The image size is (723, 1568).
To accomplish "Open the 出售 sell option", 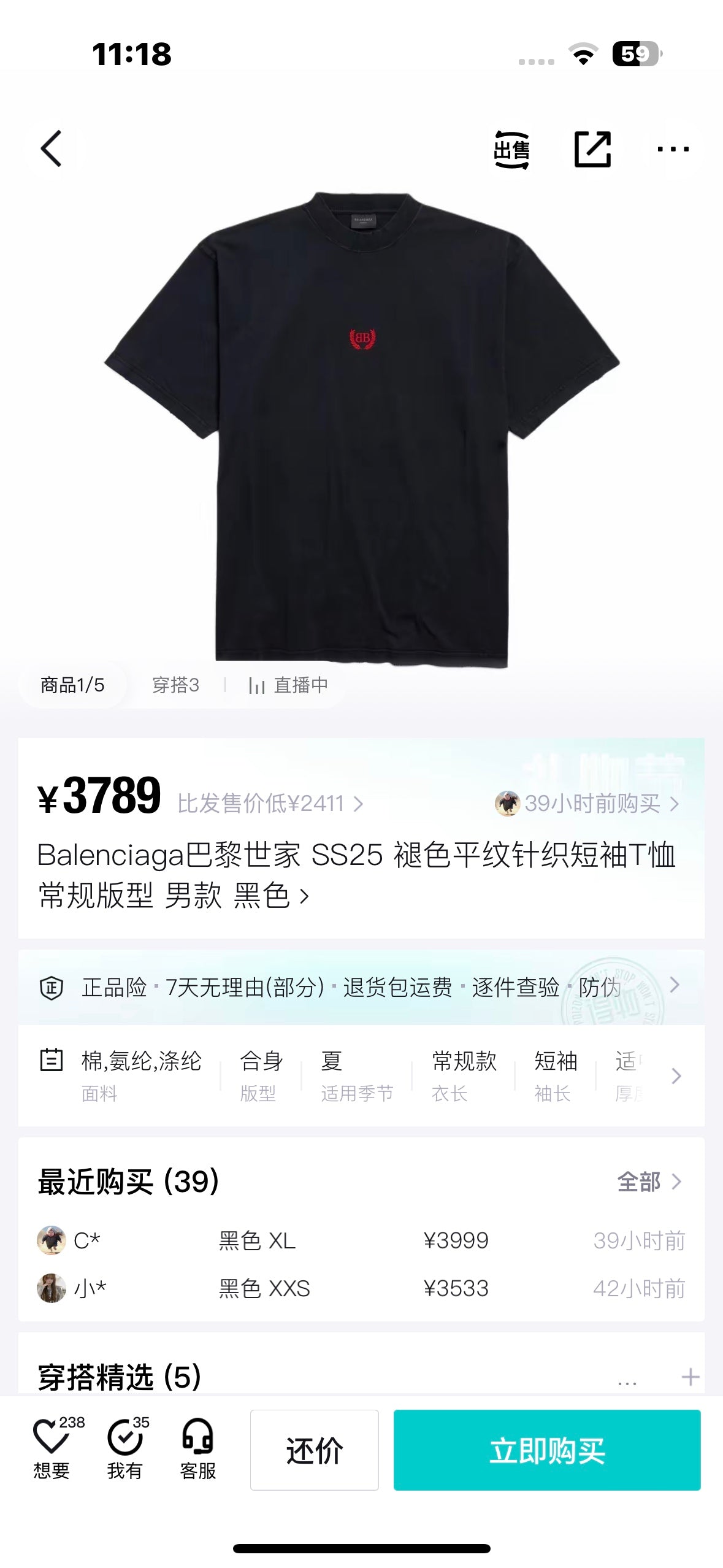I will pos(511,149).
